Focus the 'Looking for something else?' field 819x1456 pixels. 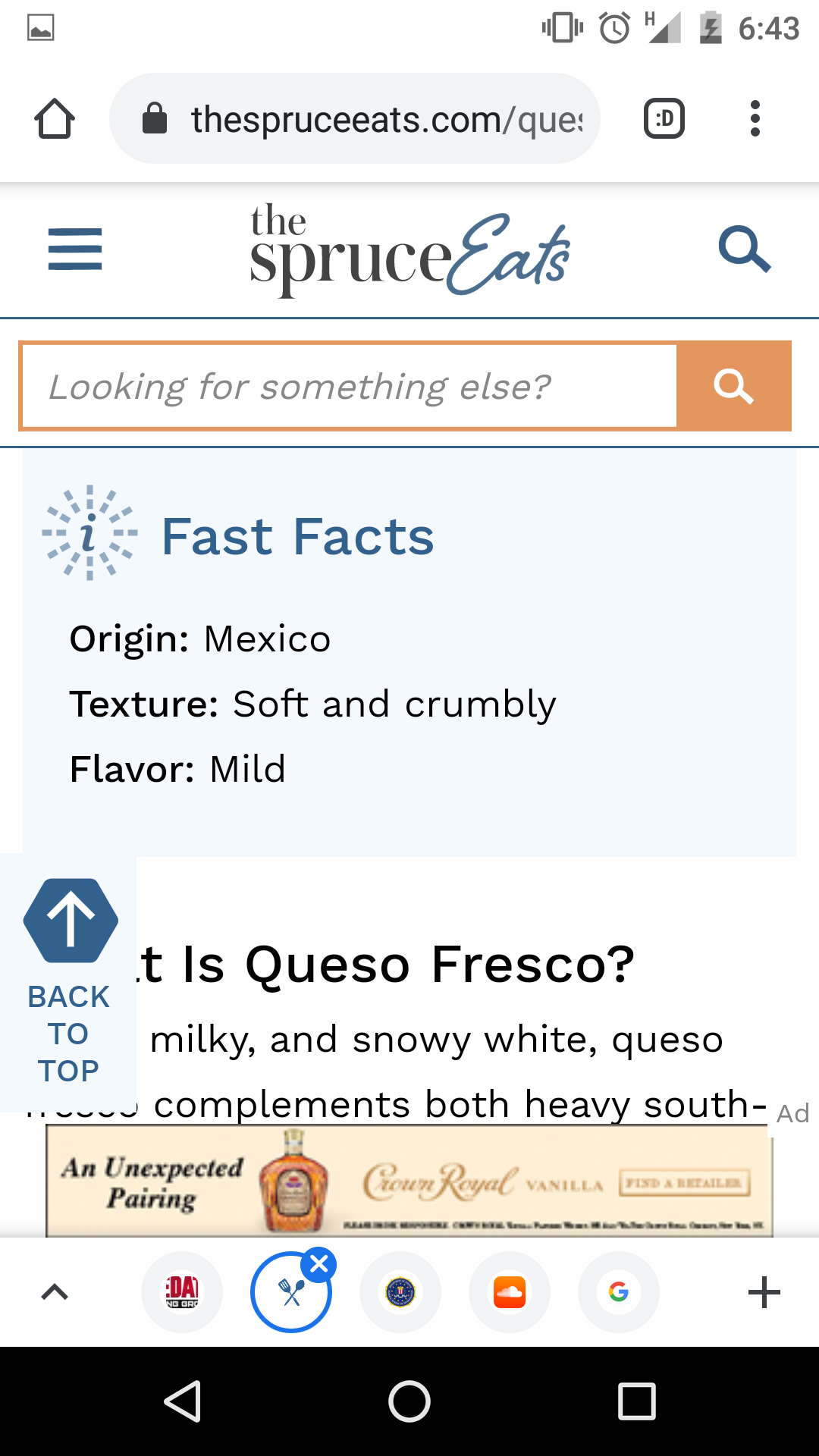(350, 386)
